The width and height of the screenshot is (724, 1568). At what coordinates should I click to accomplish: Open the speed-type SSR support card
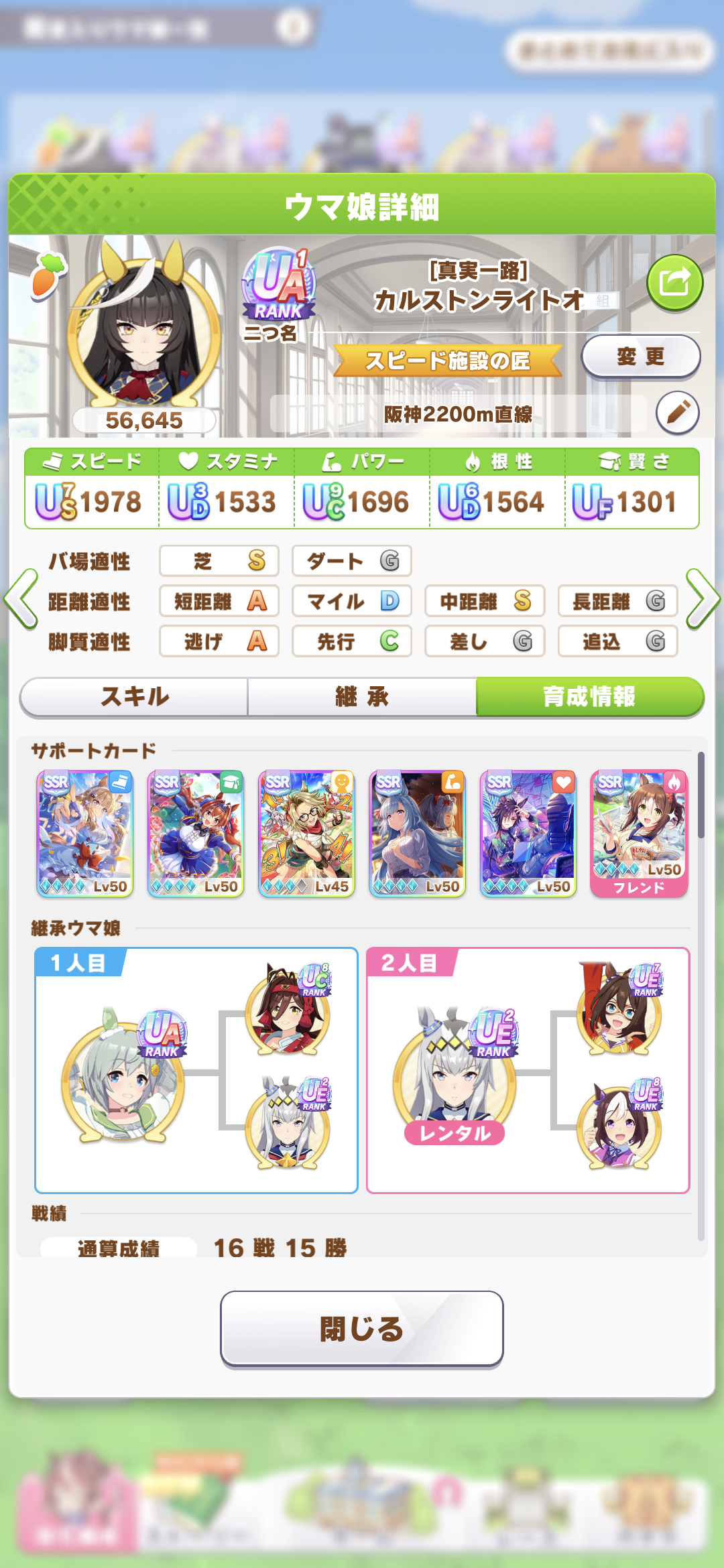click(85, 834)
